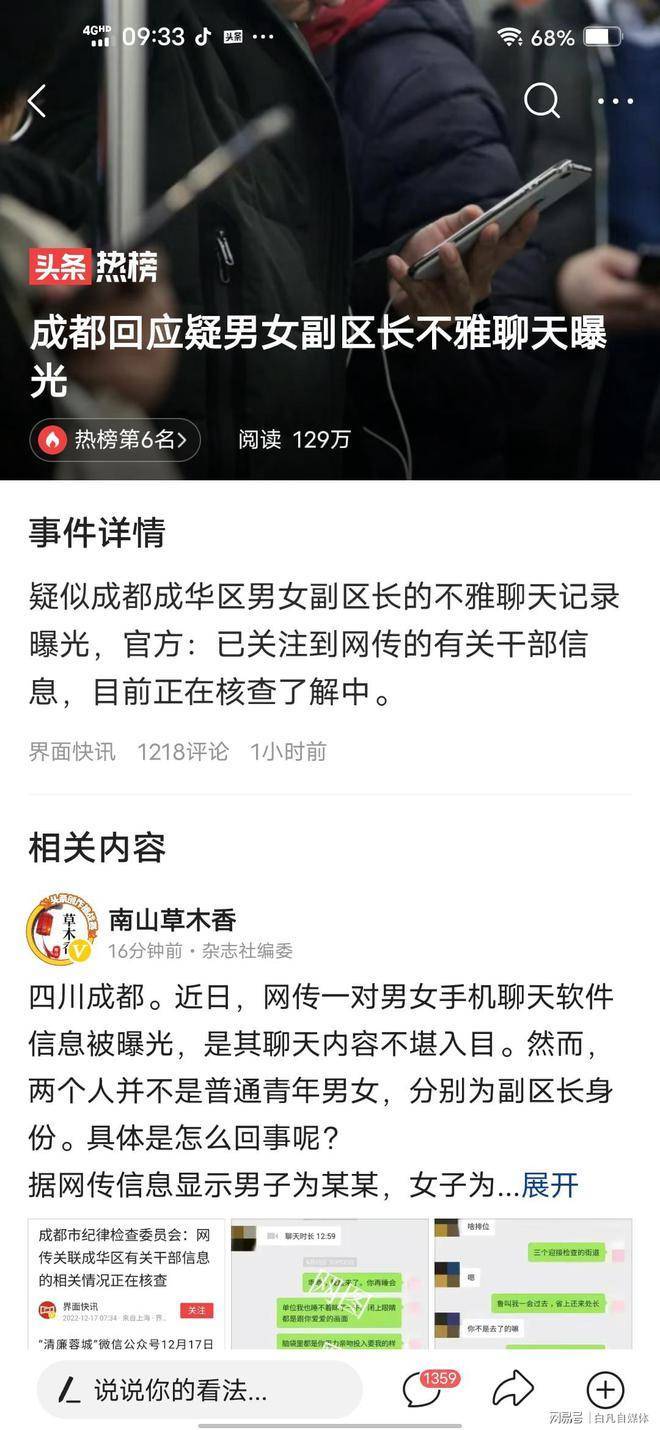
Task: Tap the plus icon in the bottom bar
Action: click(x=605, y=1389)
